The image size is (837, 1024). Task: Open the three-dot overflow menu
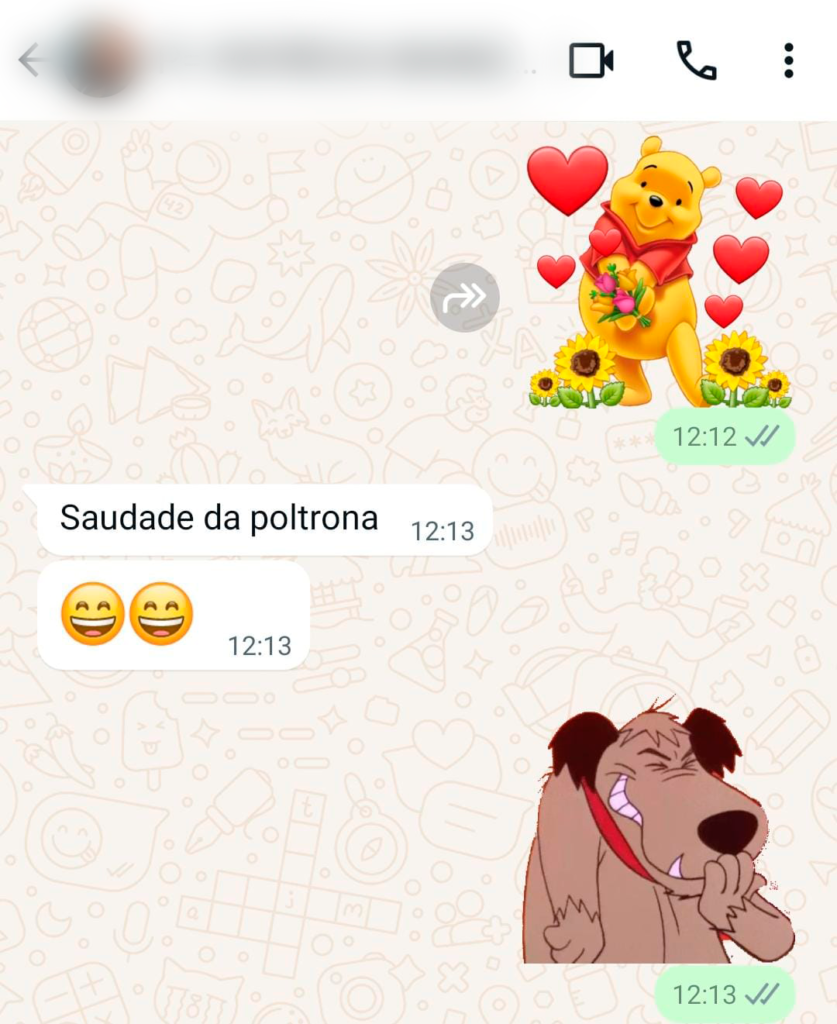(788, 61)
